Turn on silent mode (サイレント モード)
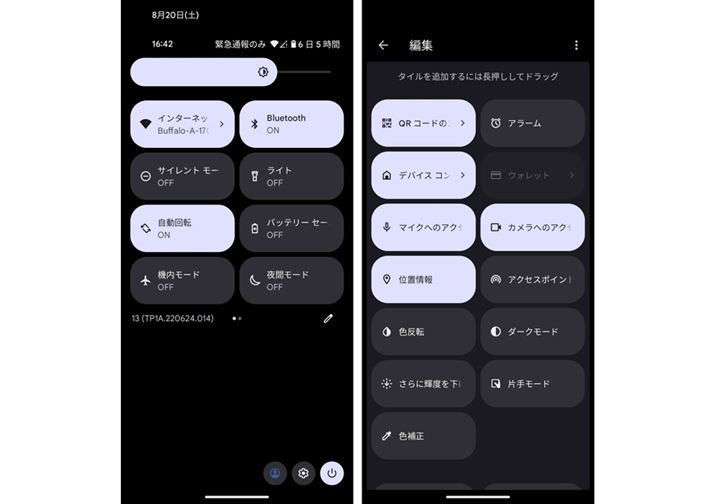Viewport: 715px width, 504px height. coord(182,176)
